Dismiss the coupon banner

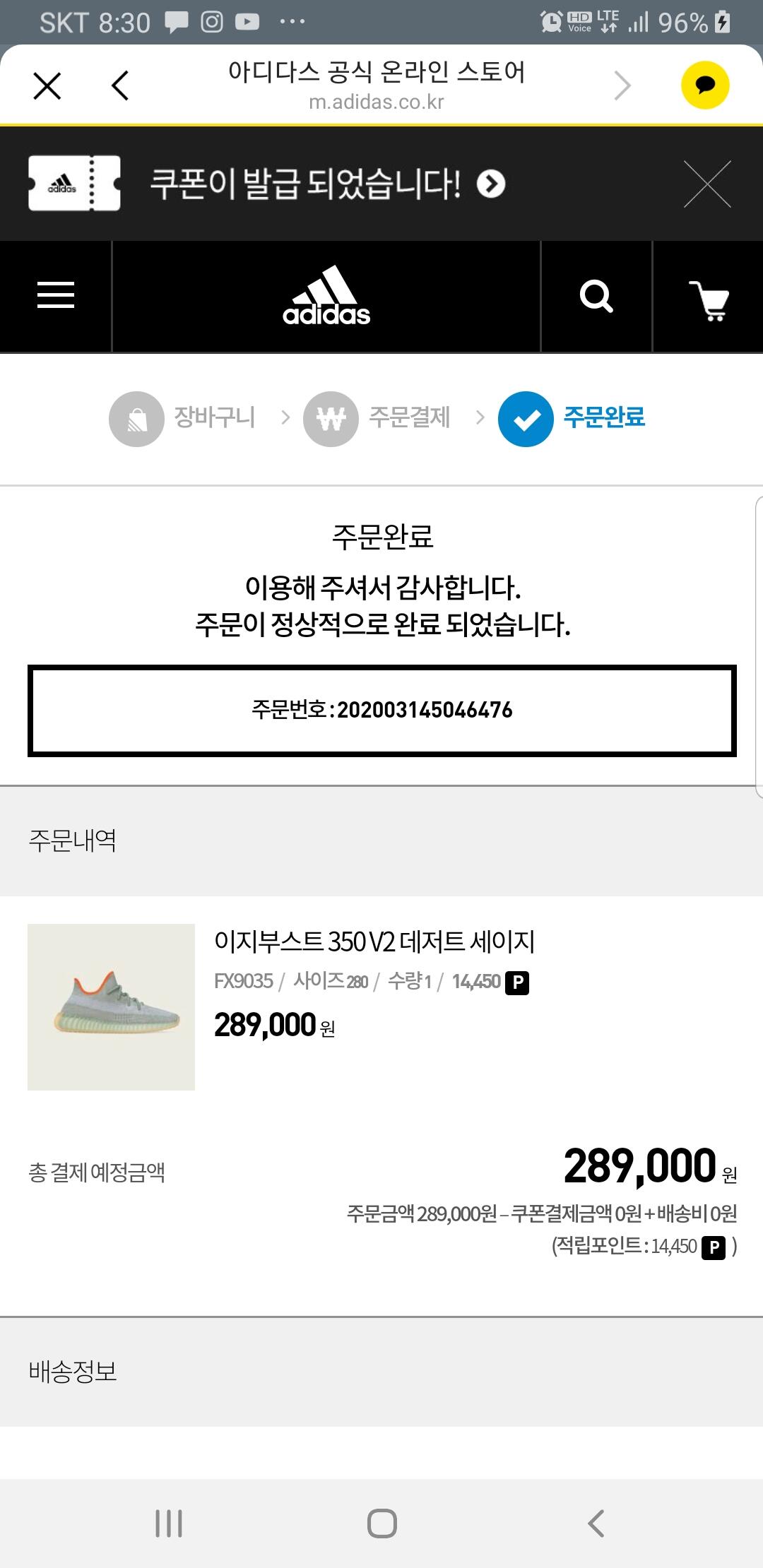point(707,184)
